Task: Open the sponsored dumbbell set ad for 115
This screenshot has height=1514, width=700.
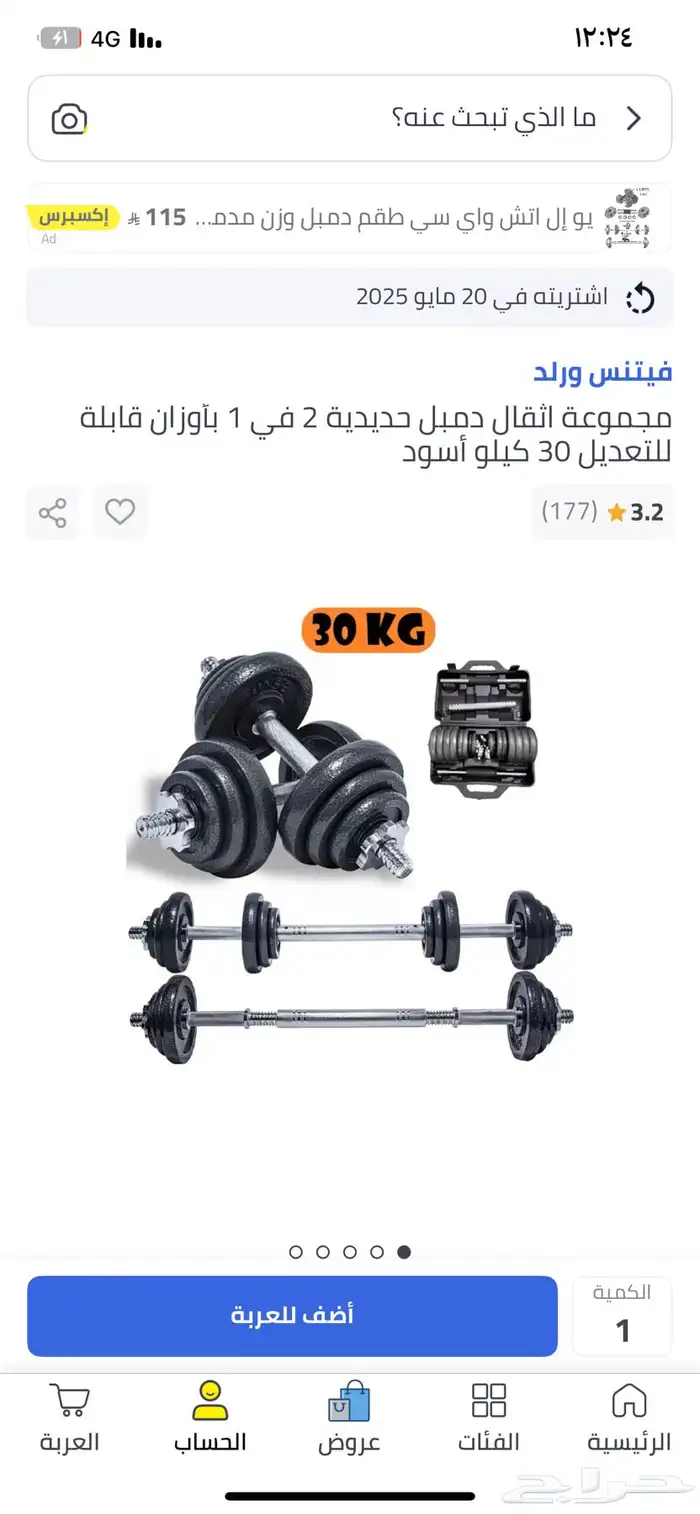Action: (x=350, y=218)
